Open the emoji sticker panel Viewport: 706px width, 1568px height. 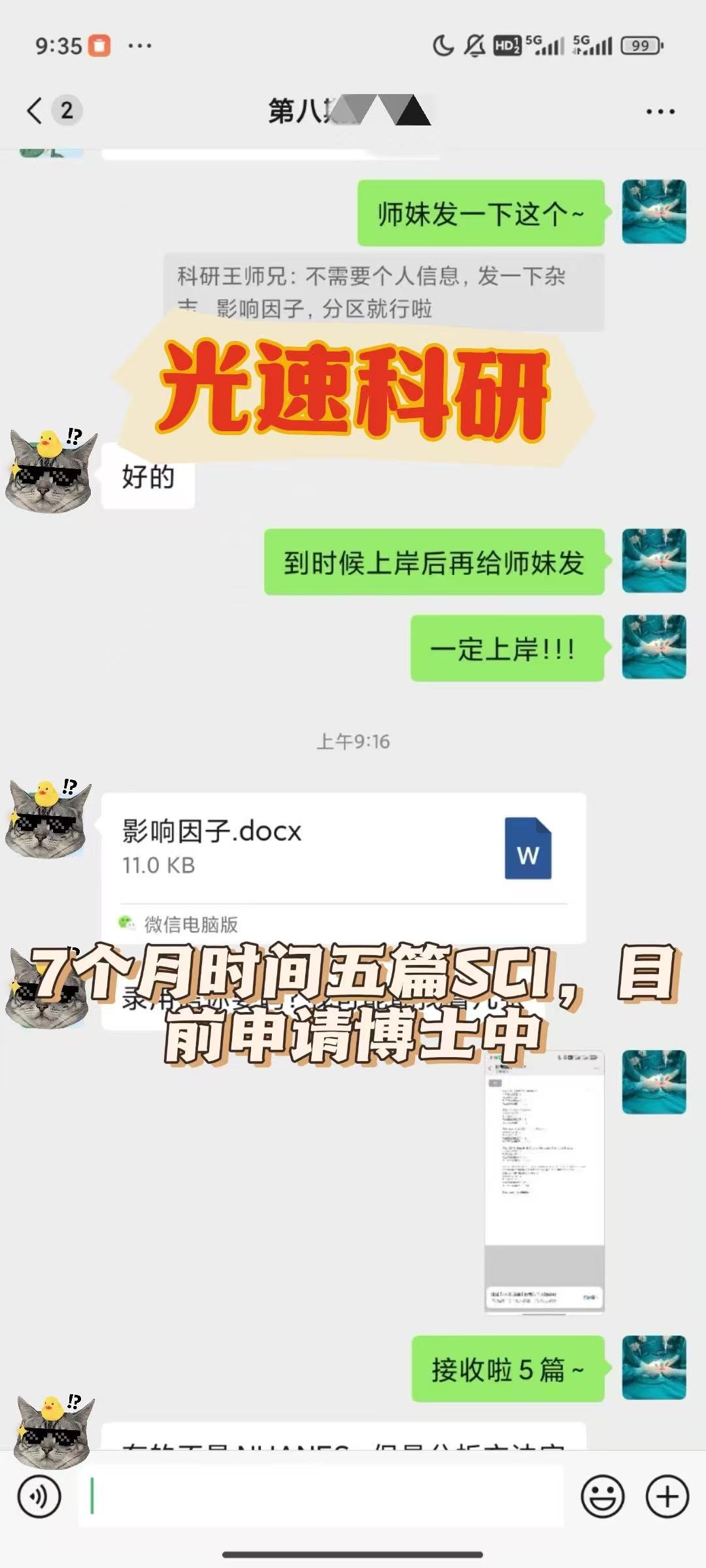coord(602,1496)
